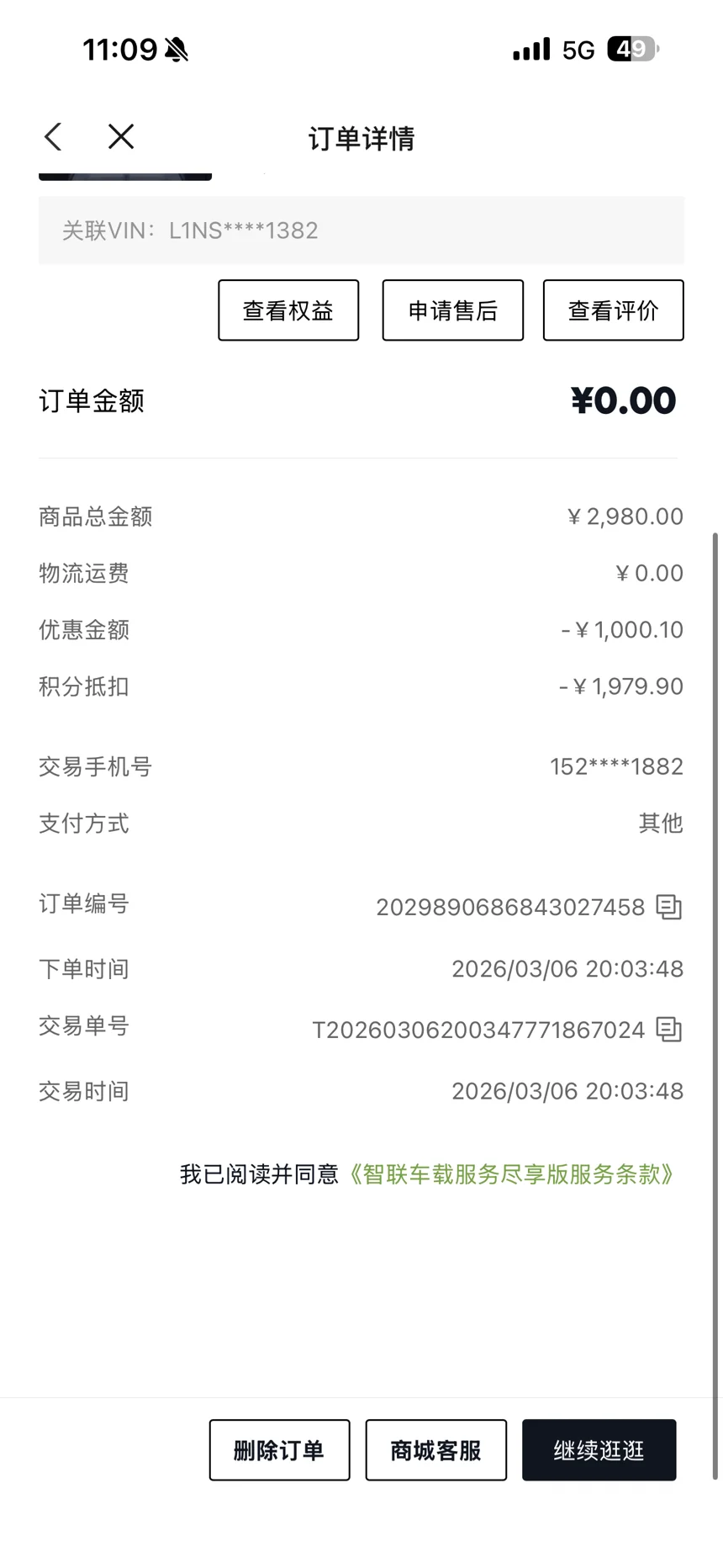The width and height of the screenshot is (723, 1568).
Task: Copy the 交易单号 transaction number
Action: click(668, 1030)
